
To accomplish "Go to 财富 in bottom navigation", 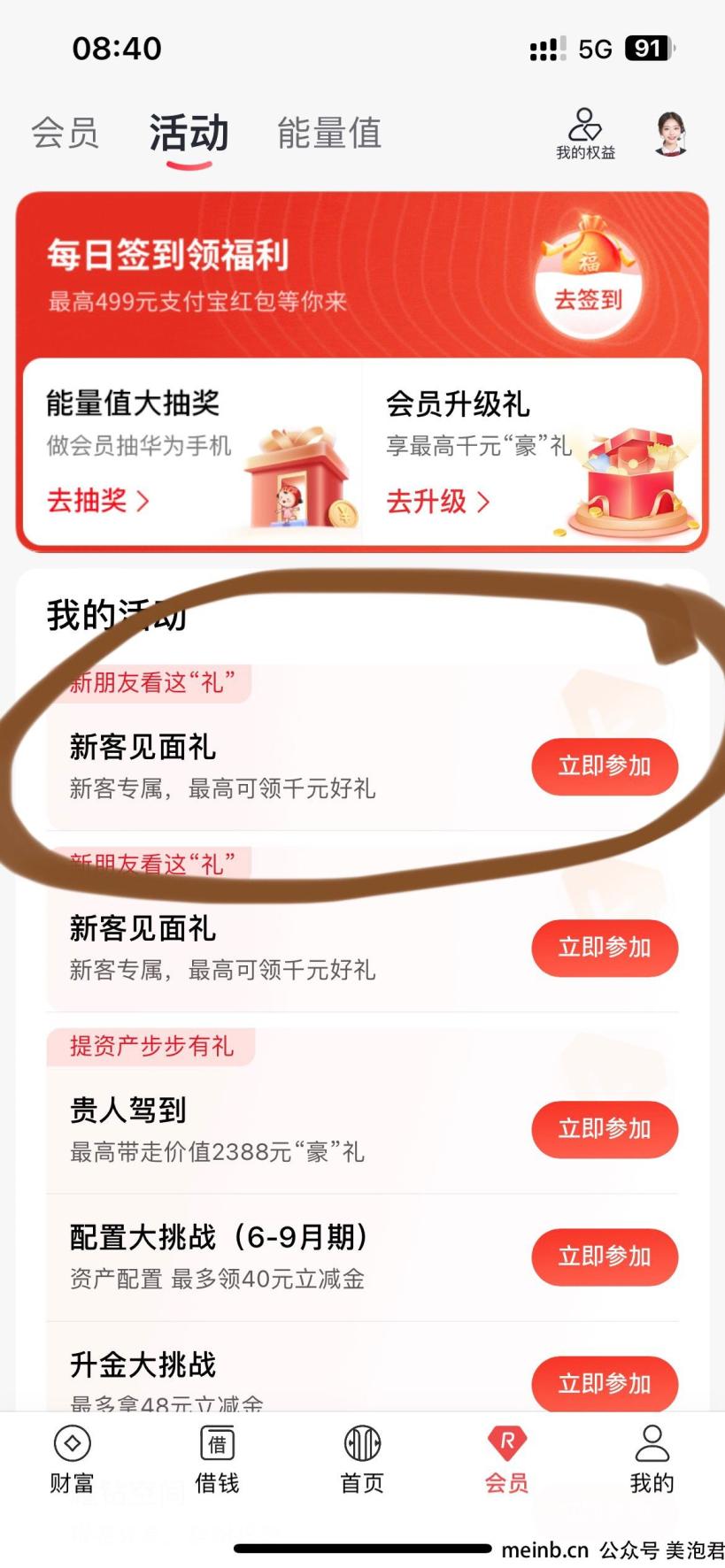I will [x=73, y=1460].
